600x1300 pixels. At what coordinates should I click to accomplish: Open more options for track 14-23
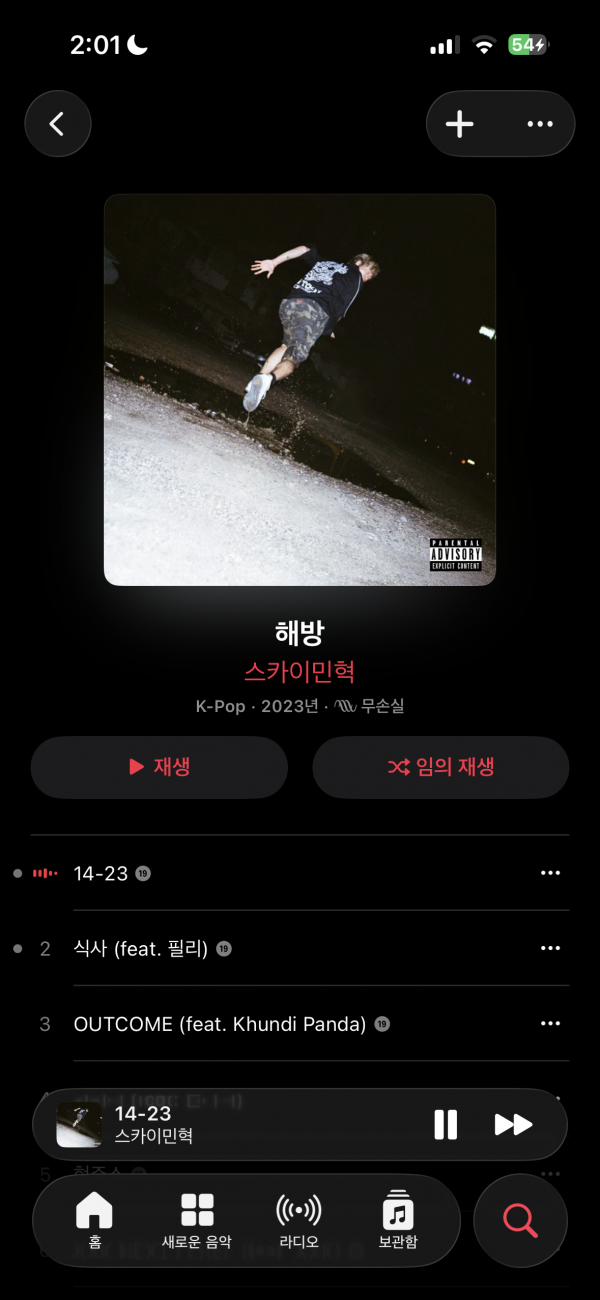[x=550, y=873]
